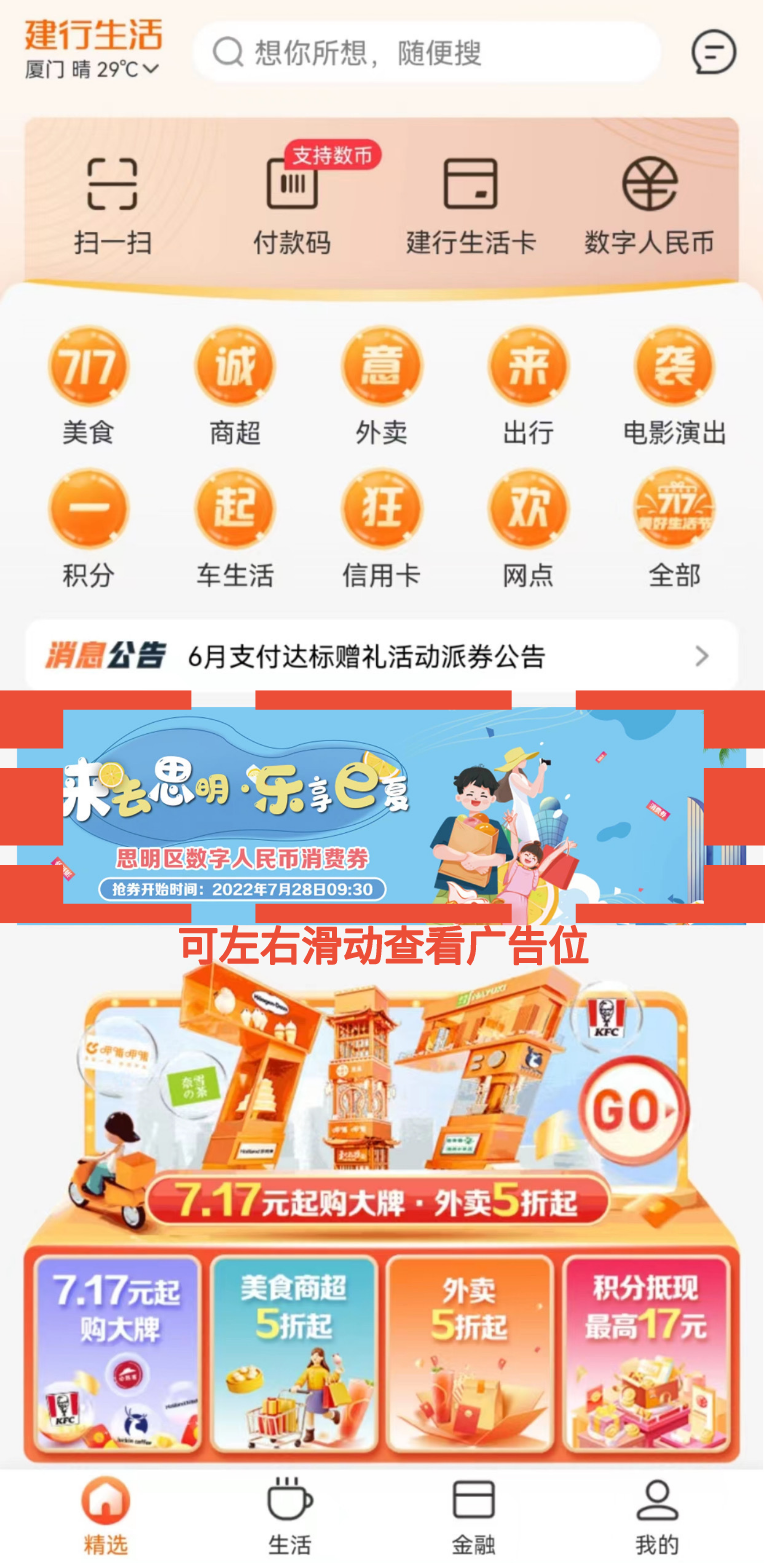
Task: Switch to the 我的 tab
Action: [x=657, y=1515]
